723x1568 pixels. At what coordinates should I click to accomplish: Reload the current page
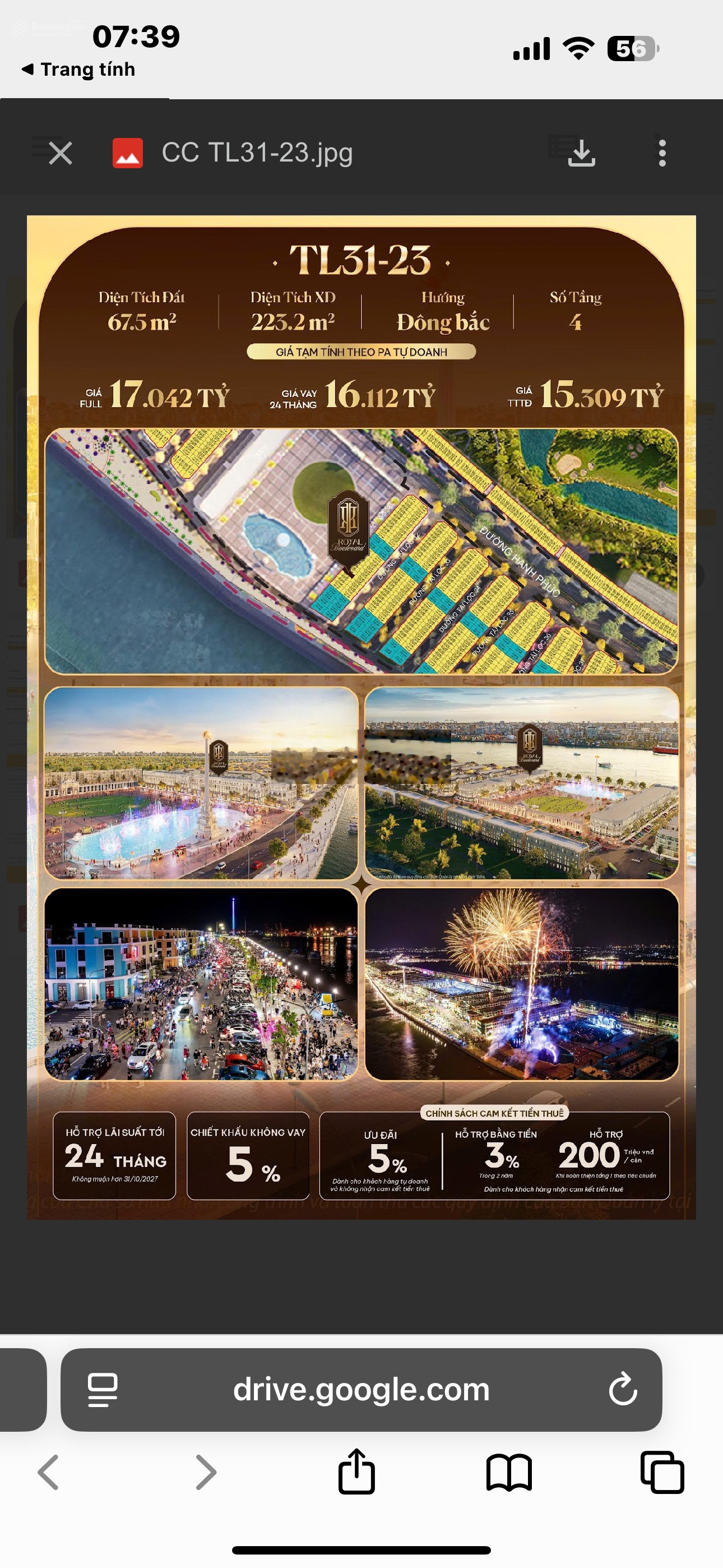pos(623,1390)
